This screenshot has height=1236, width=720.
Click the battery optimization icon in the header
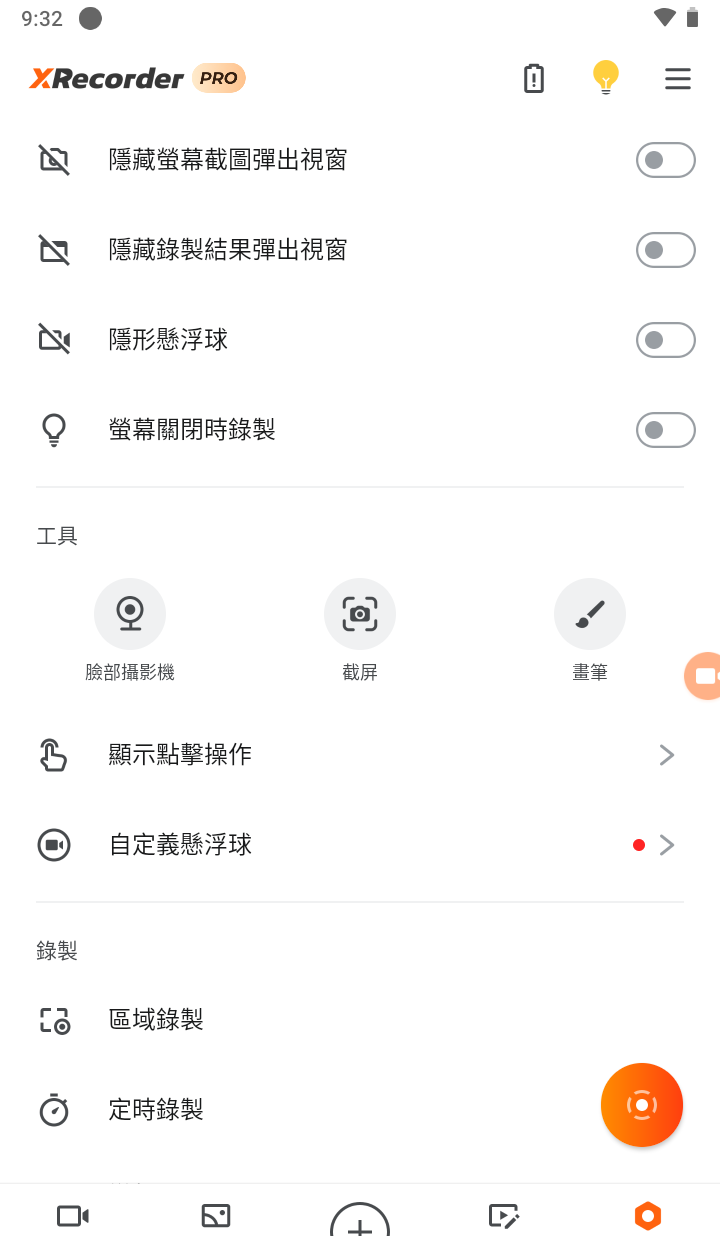click(x=533, y=78)
